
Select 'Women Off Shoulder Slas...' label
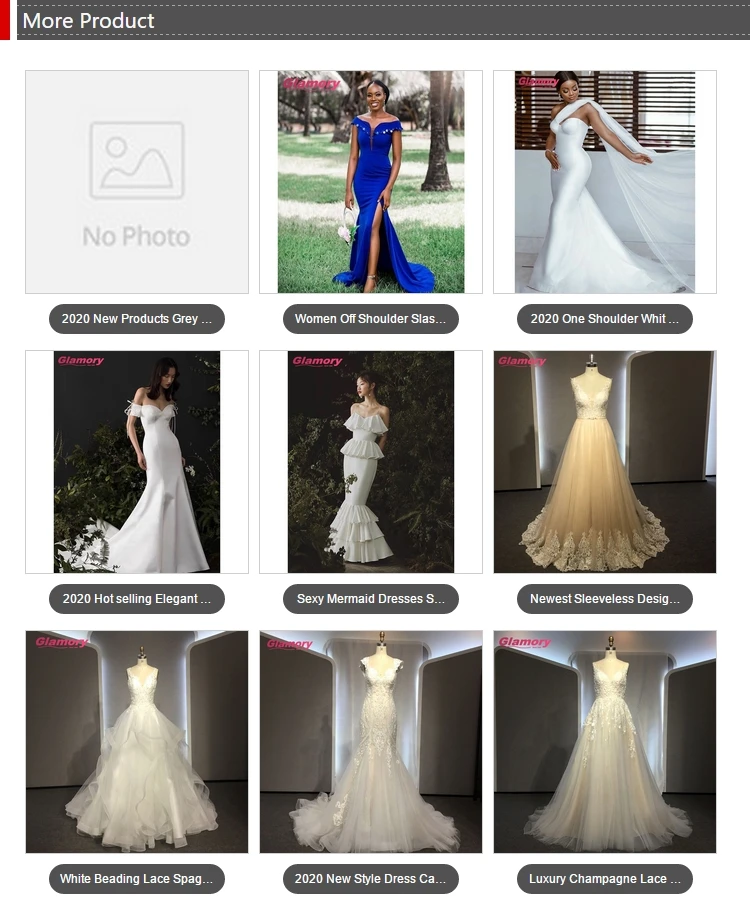[x=371, y=319]
